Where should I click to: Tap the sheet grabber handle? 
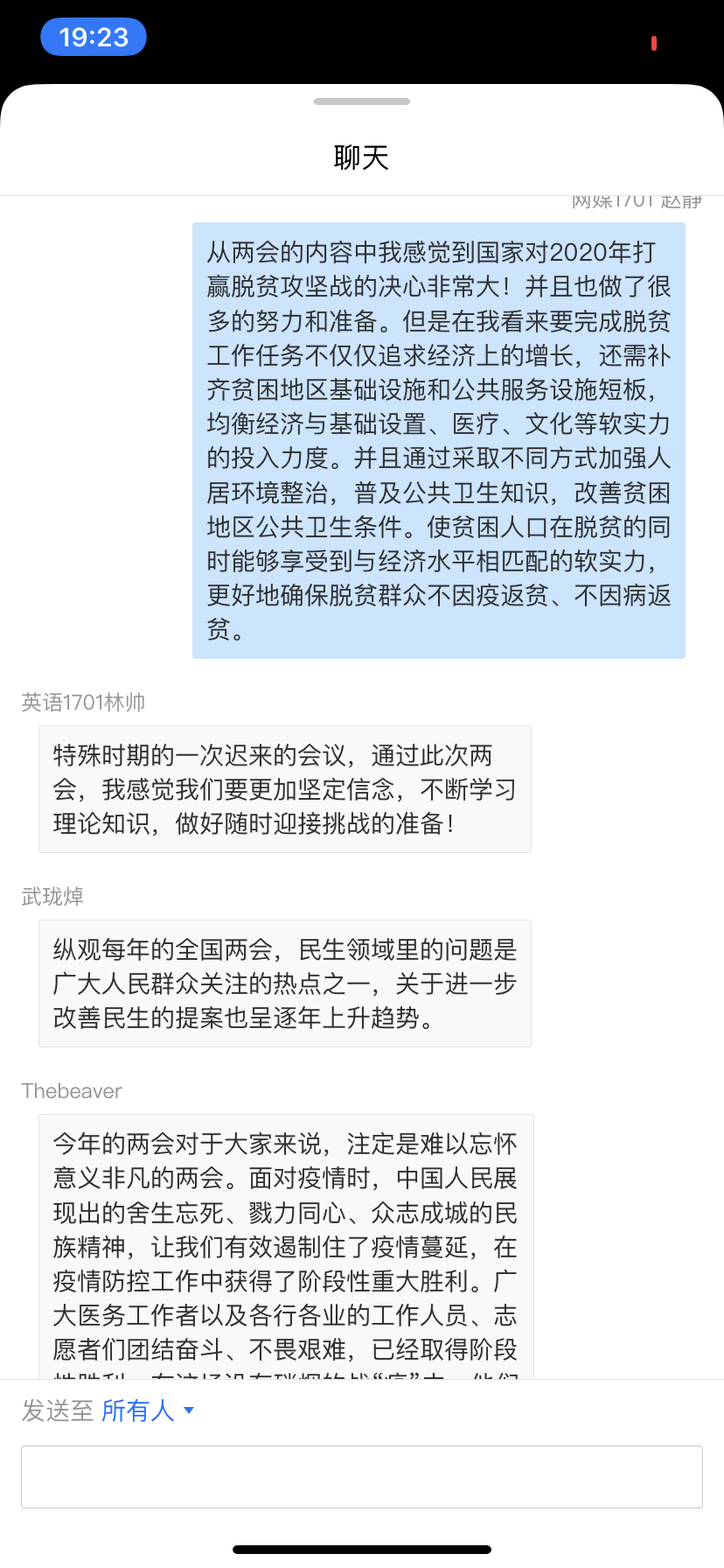(x=362, y=101)
